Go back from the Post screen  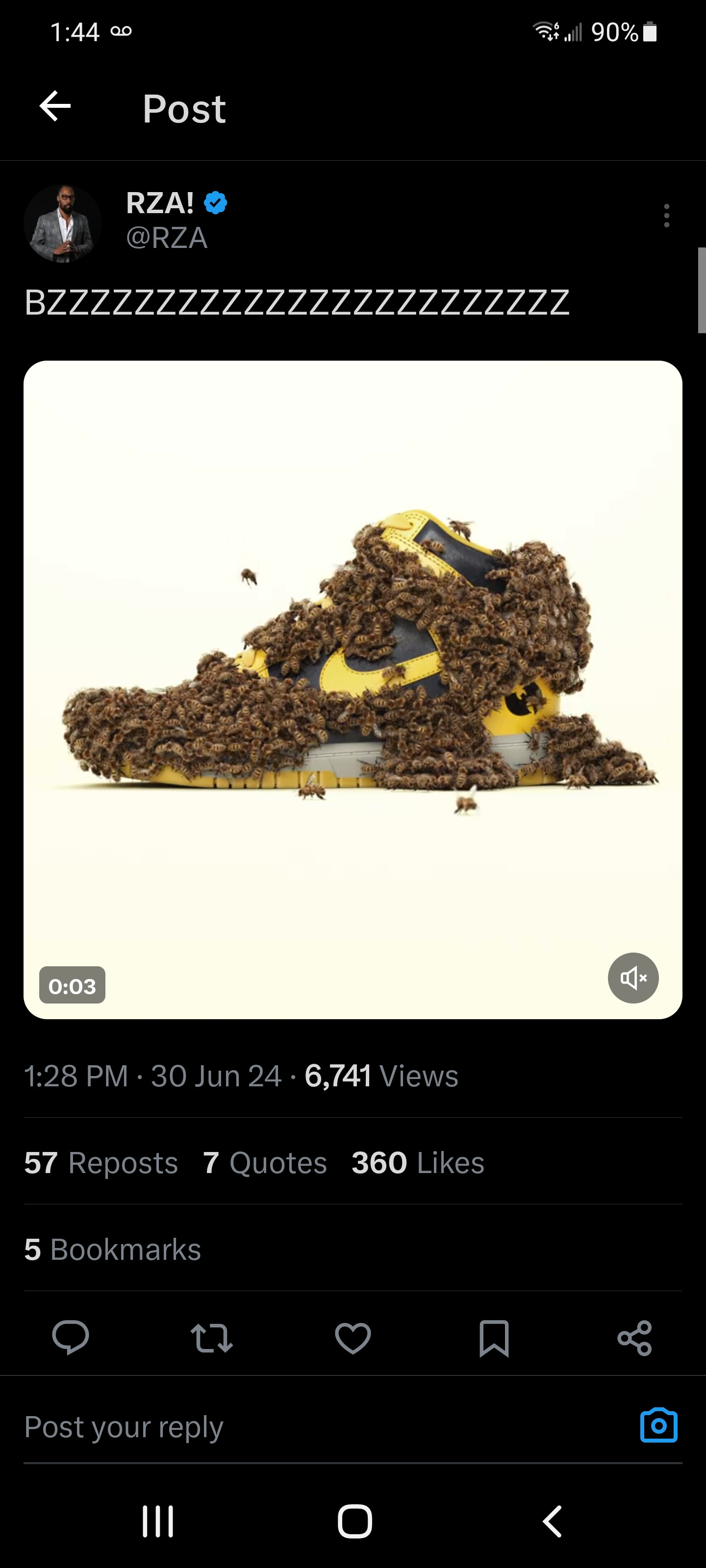[55, 107]
